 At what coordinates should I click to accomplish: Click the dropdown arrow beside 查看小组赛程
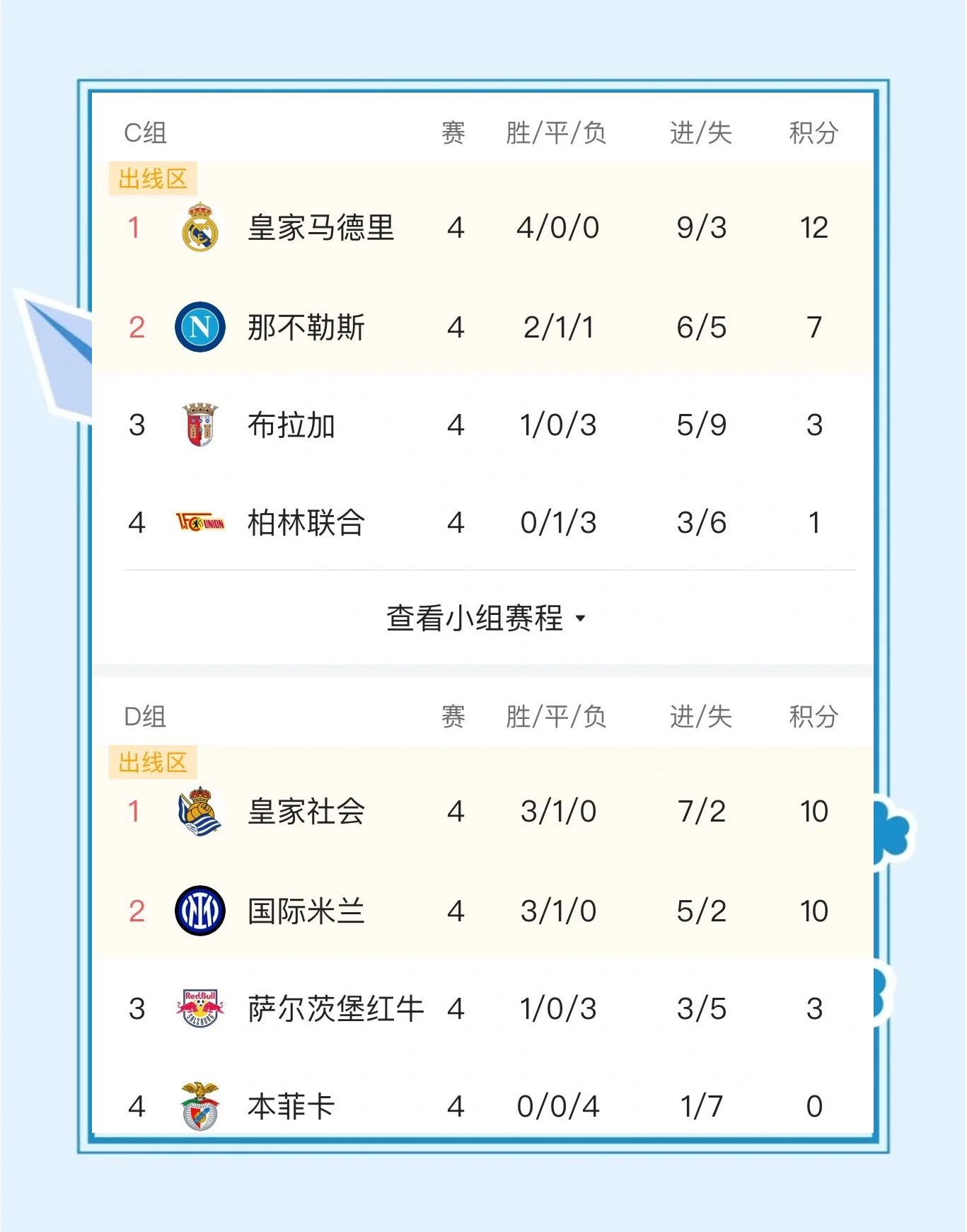coord(582,619)
